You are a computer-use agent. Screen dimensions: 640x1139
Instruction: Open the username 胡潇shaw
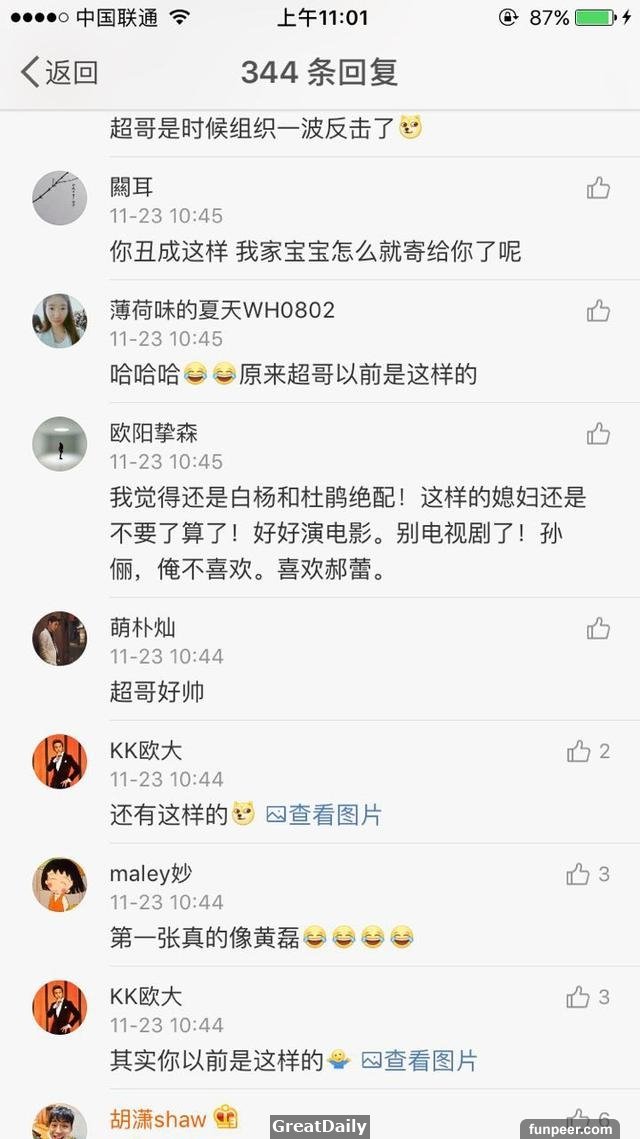coord(158,1118)
